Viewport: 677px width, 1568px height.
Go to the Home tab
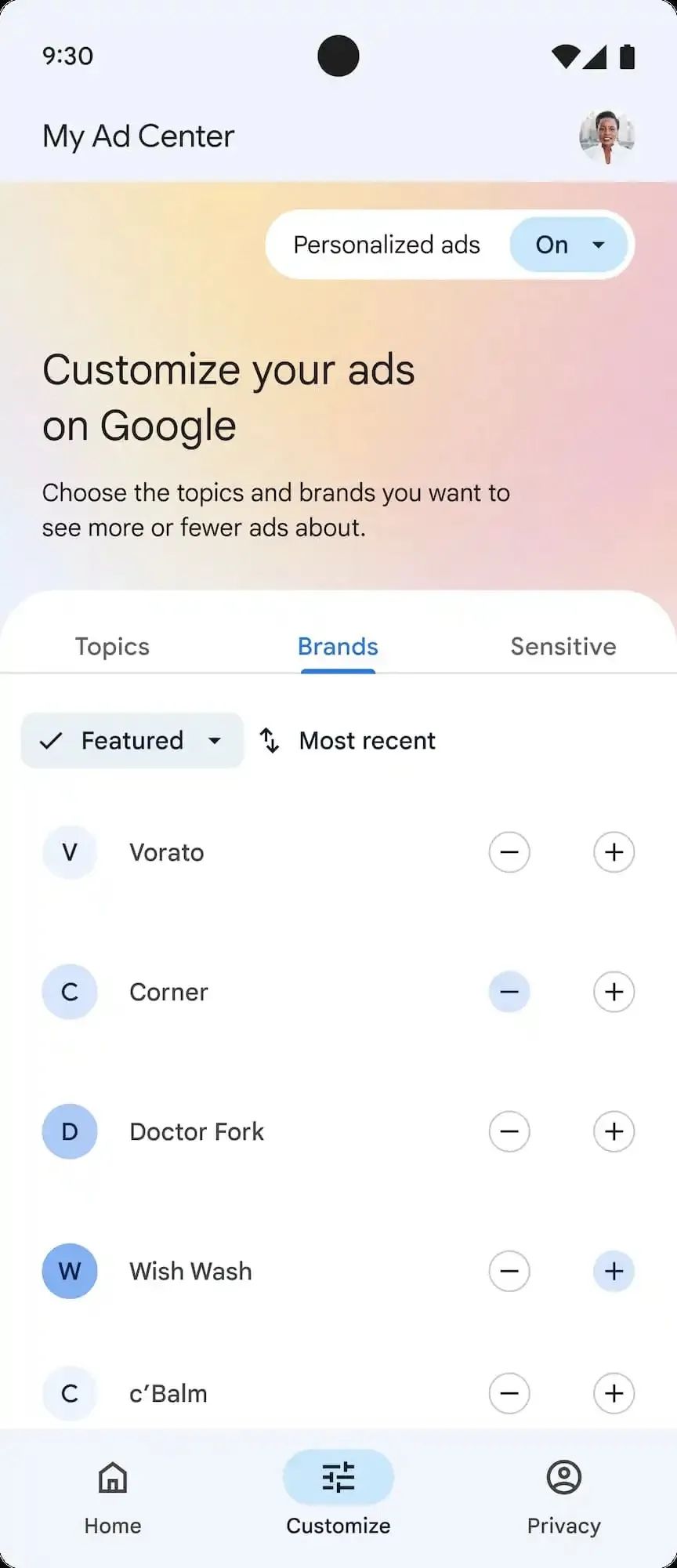[113, 1495]
